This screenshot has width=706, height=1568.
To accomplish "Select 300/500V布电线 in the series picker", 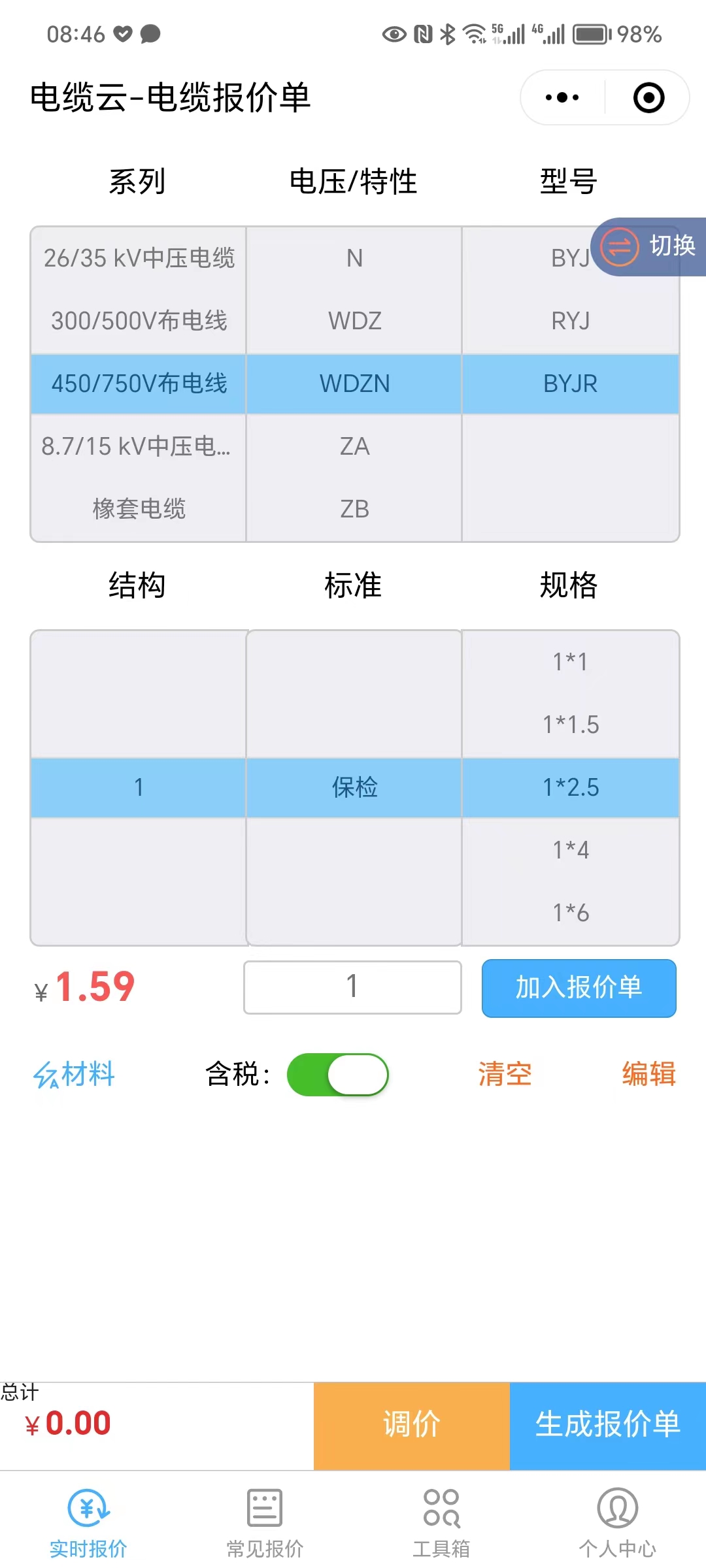I will click(x=139, y=321).
